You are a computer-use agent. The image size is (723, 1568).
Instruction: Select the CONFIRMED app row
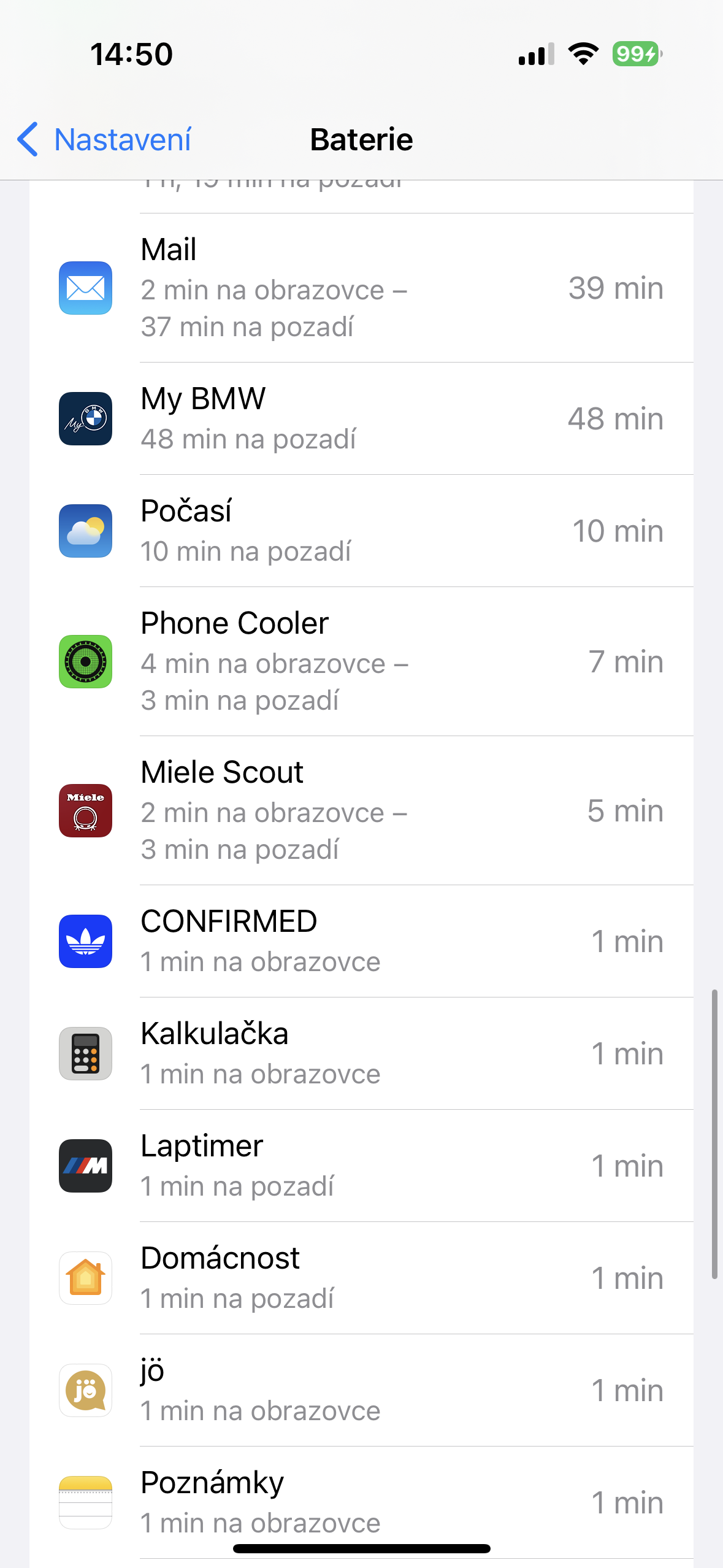pyautogui.click(x=361, y=941)
